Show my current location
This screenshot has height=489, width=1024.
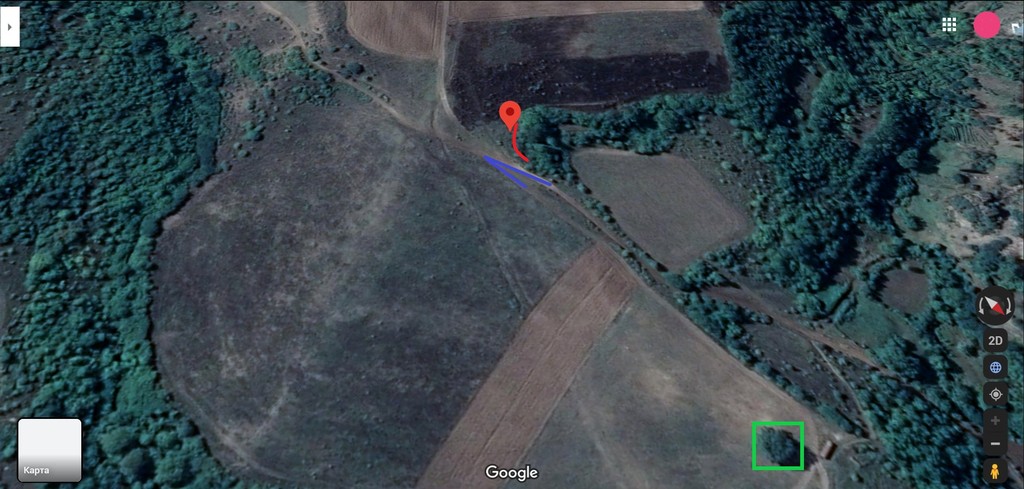tap(995, 394)
